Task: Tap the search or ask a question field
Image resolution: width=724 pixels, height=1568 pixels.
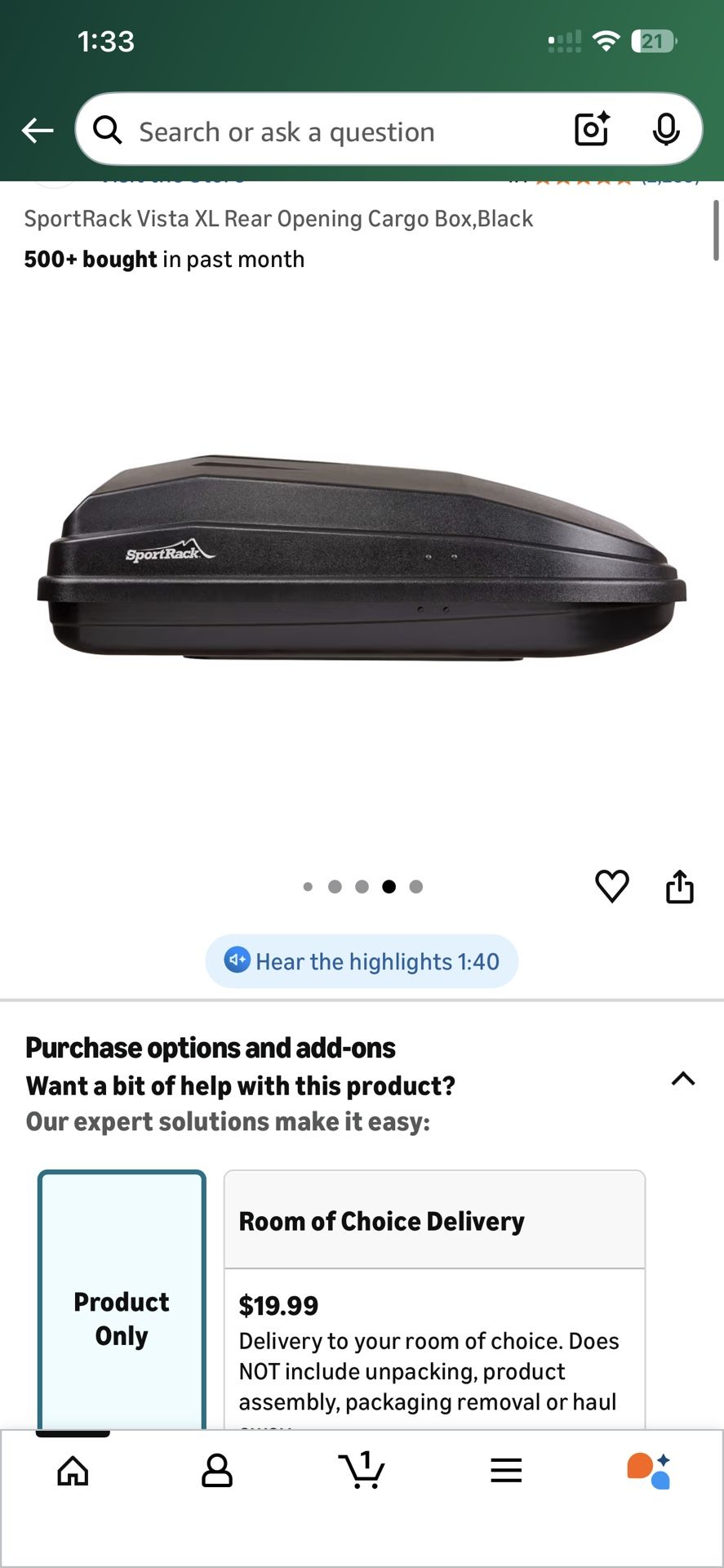Action: (326, 131)
